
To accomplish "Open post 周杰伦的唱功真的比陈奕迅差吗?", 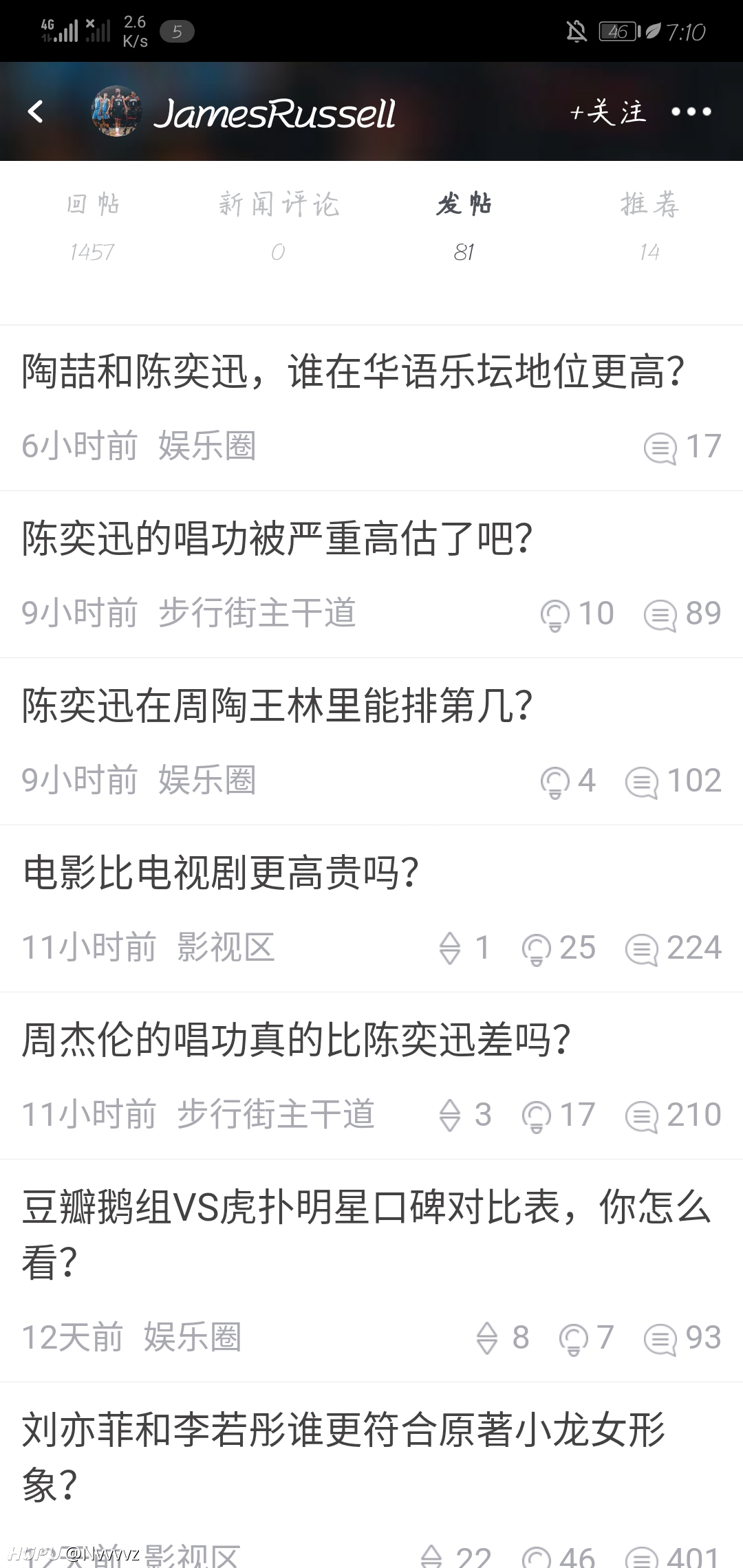I will [371, 1076].
